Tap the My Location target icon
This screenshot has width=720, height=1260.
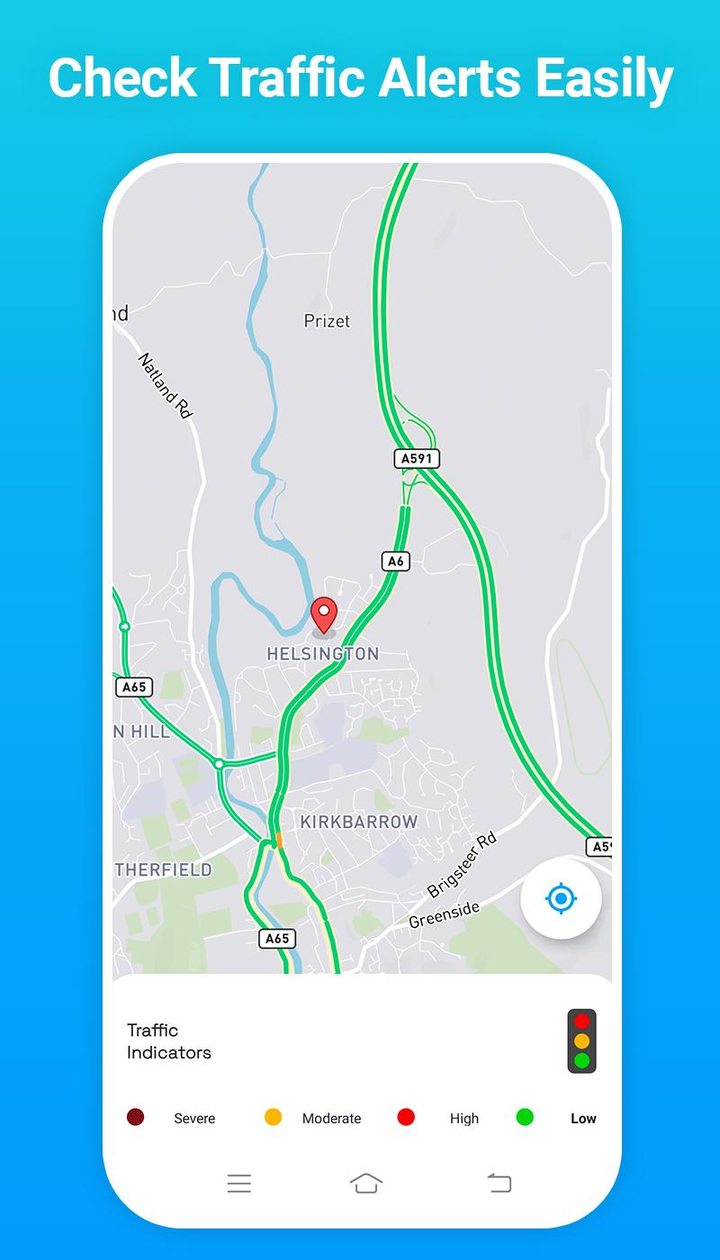(561, 899)
